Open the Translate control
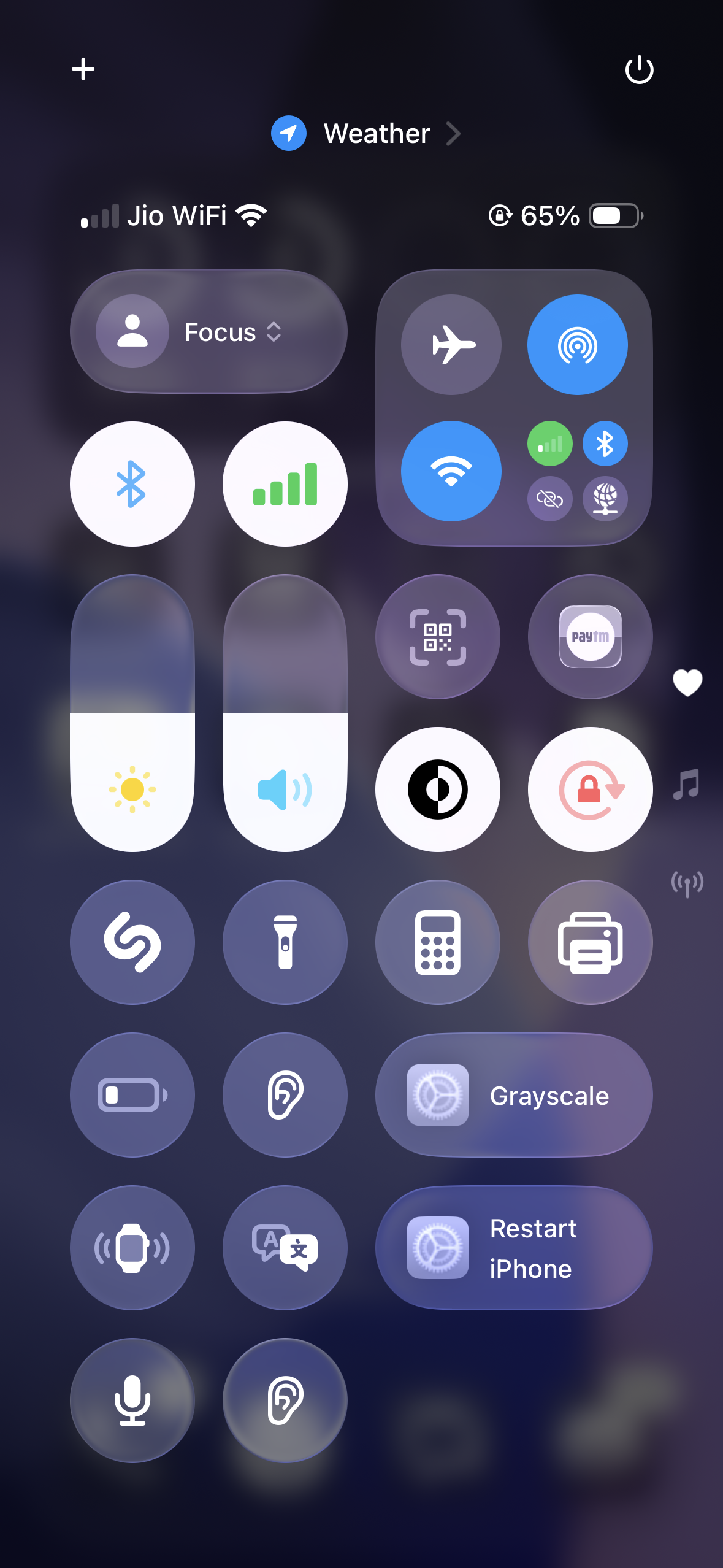 [x=285, y=1248]
